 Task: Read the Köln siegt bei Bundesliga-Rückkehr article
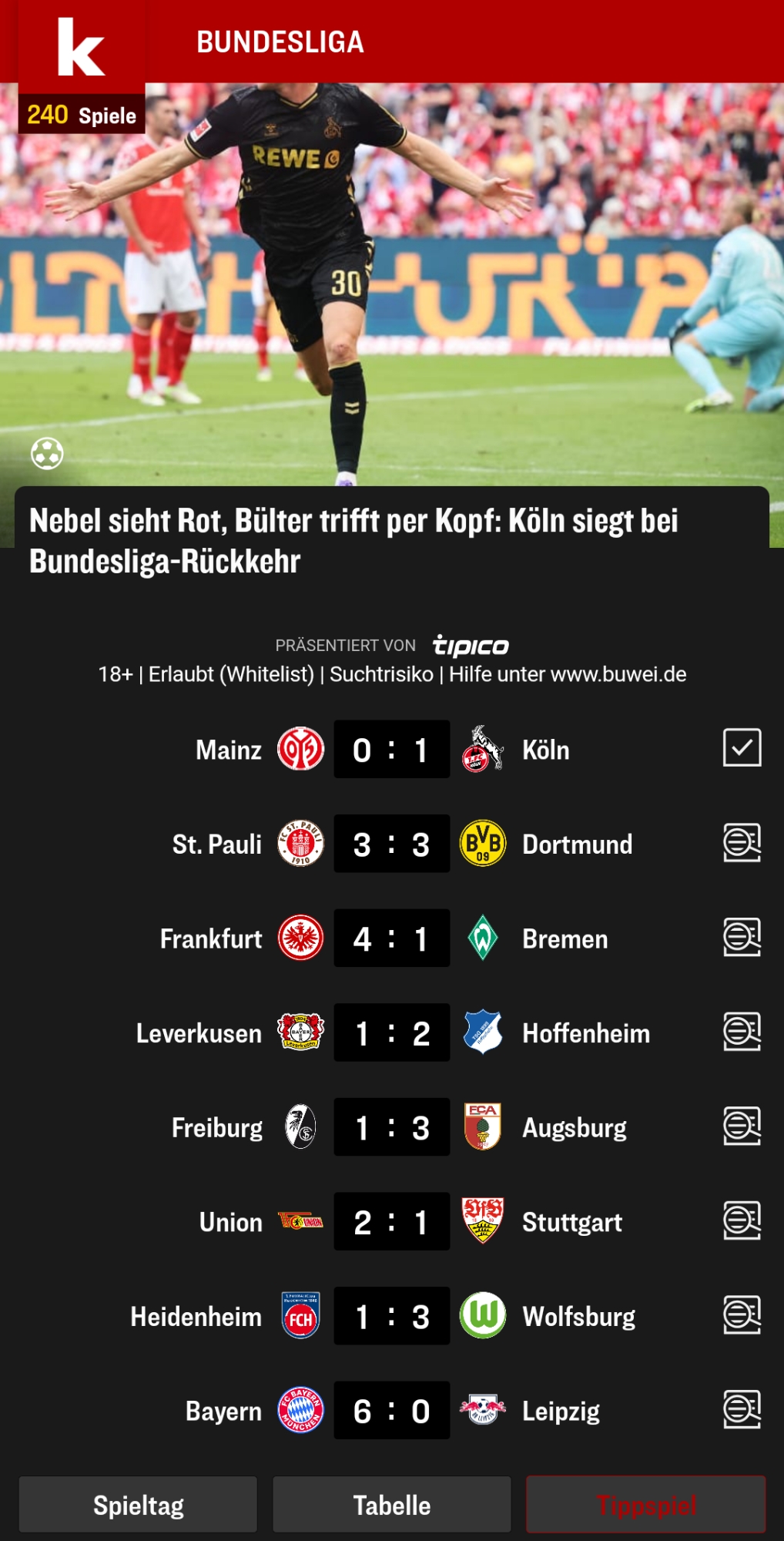tap(353, 540)
